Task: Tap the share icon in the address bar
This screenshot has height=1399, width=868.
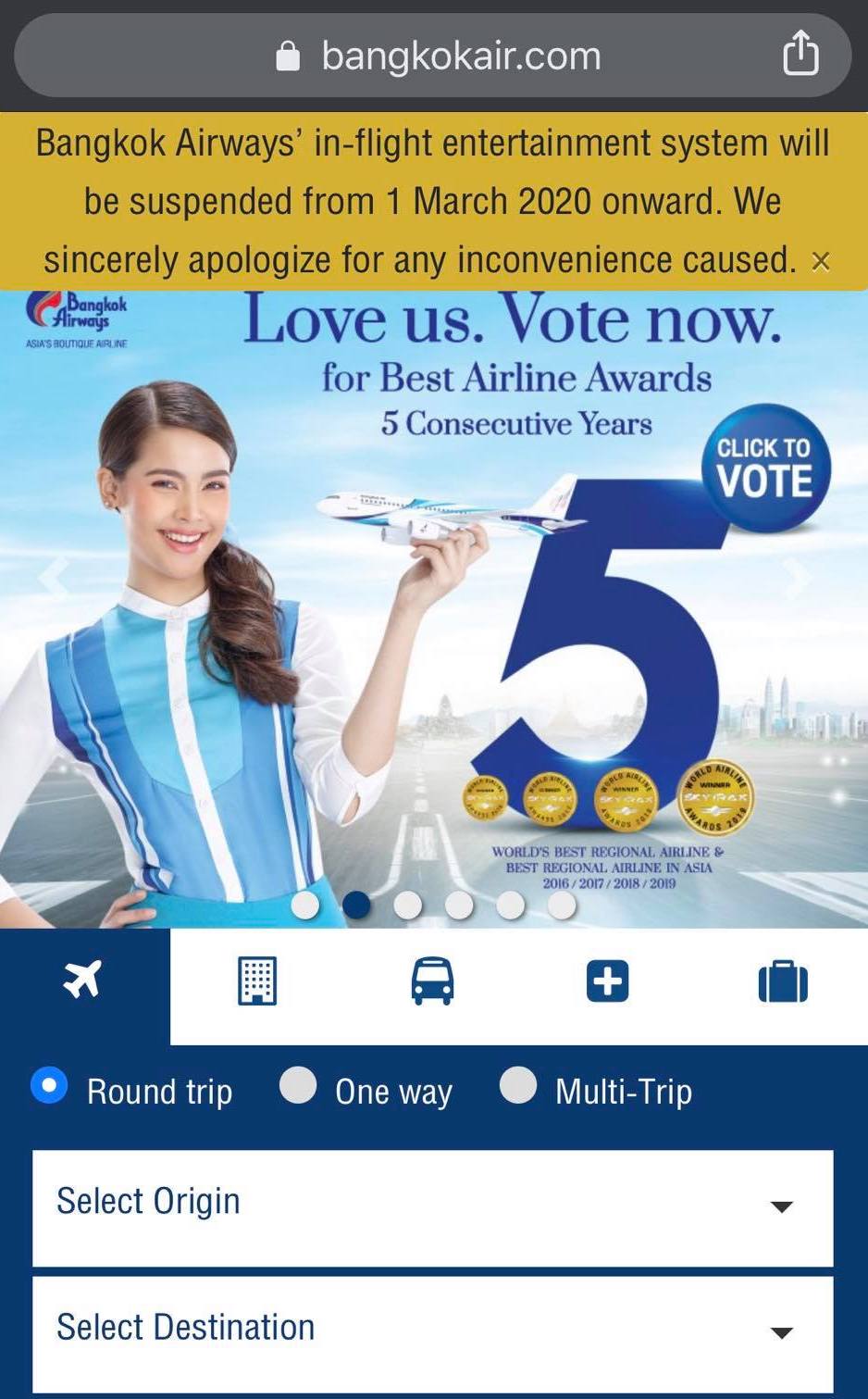Action: pyautogui.click(x=800, y=54)
